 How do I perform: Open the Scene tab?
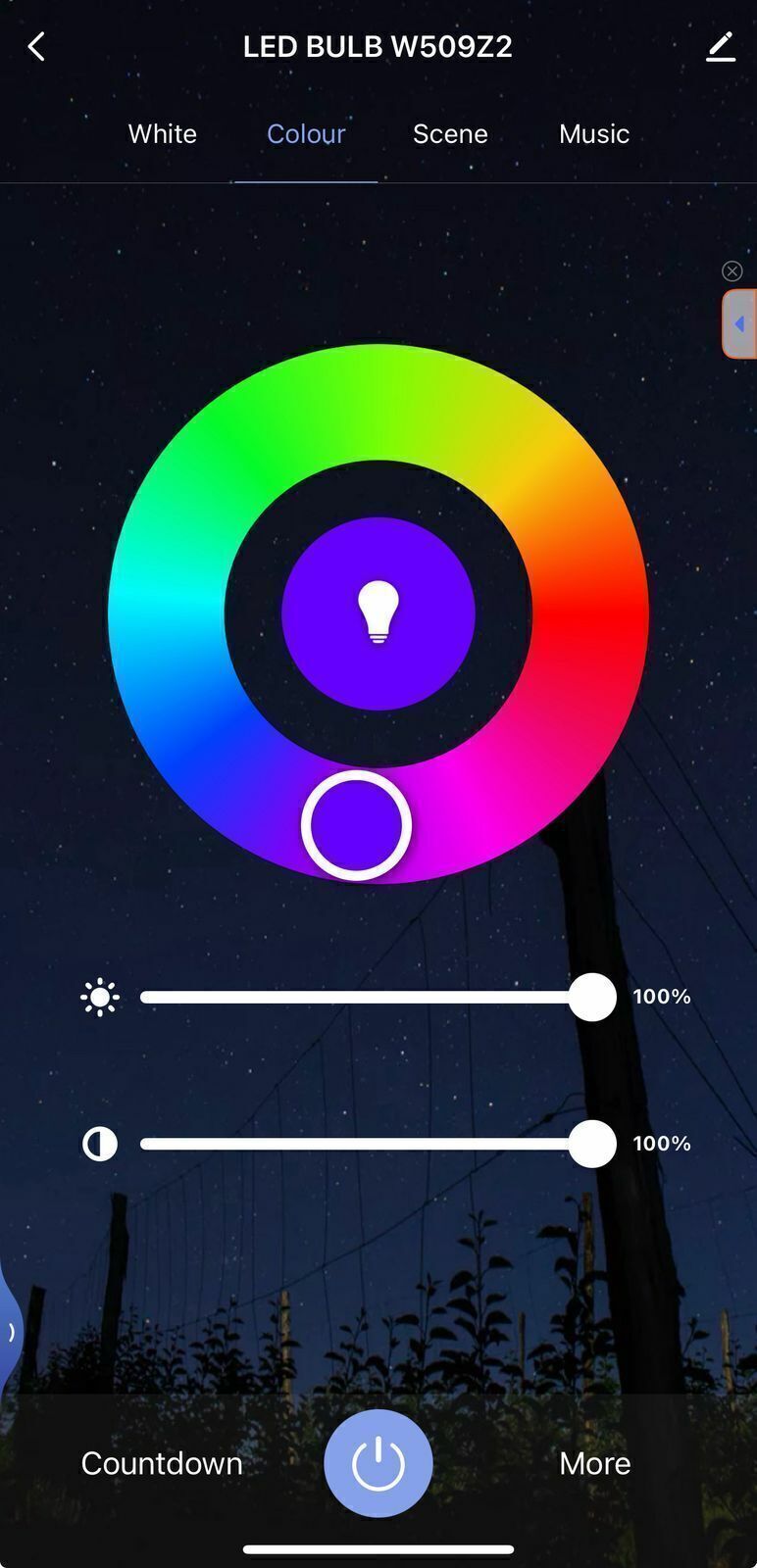(450, 134)
